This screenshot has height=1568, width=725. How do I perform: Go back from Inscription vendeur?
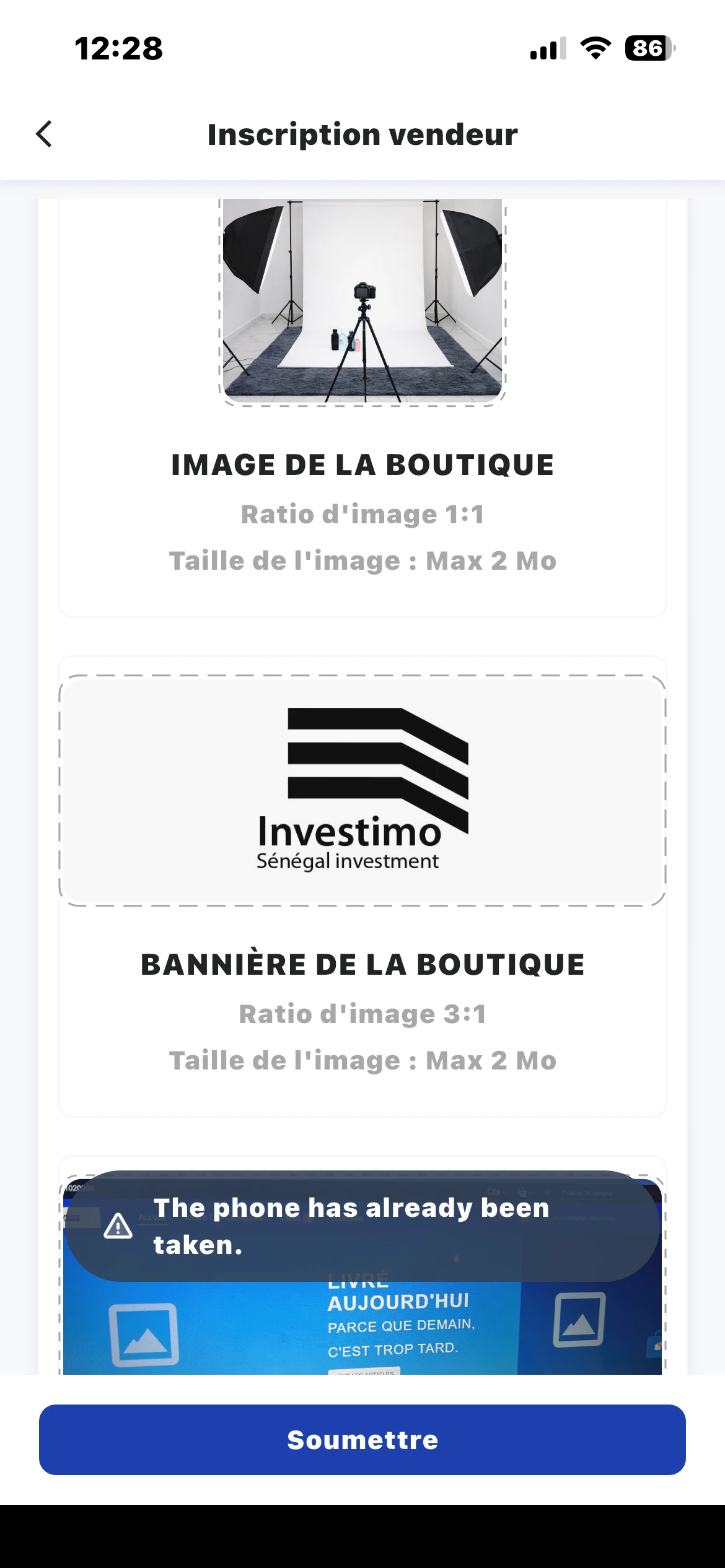(45, 134)
